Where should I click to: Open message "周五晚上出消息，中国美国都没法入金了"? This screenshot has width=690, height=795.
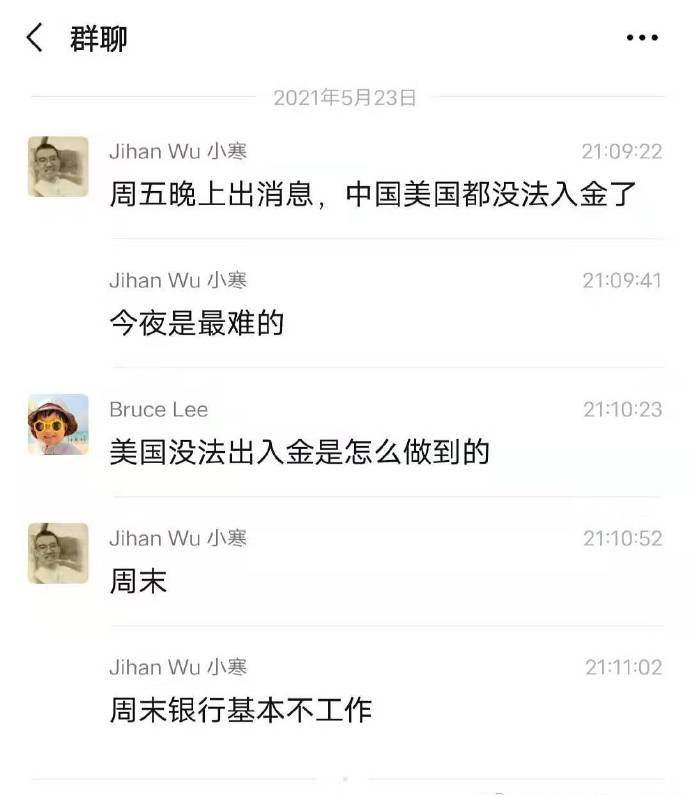[x=372, y=194]
